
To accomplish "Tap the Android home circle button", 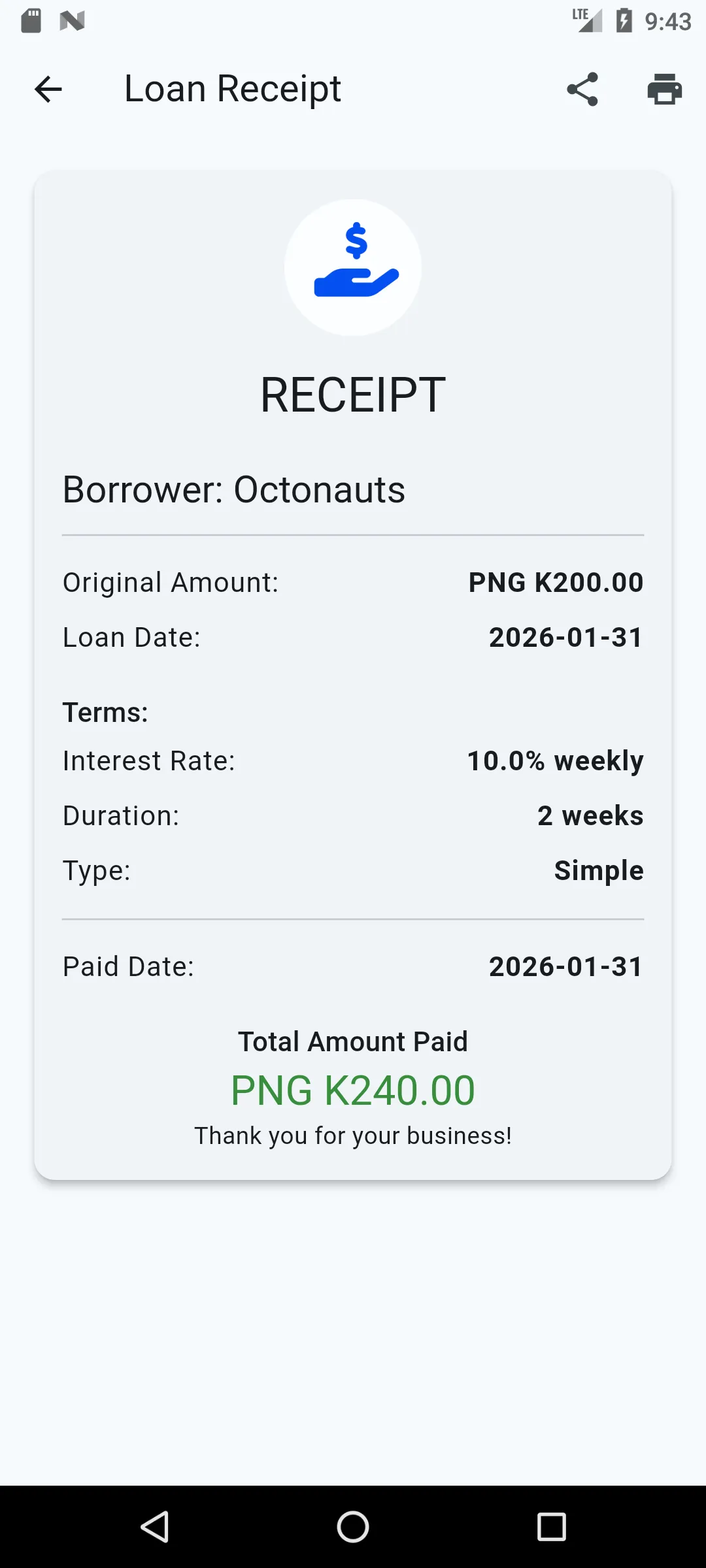I will click(x=353, y=1527).
